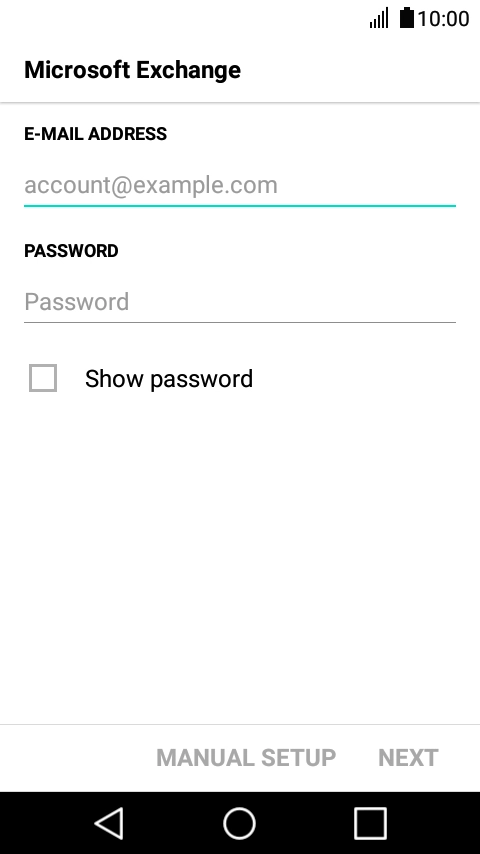Go back using the navigation bar
480x854 pixels.
tap(109, 823)
